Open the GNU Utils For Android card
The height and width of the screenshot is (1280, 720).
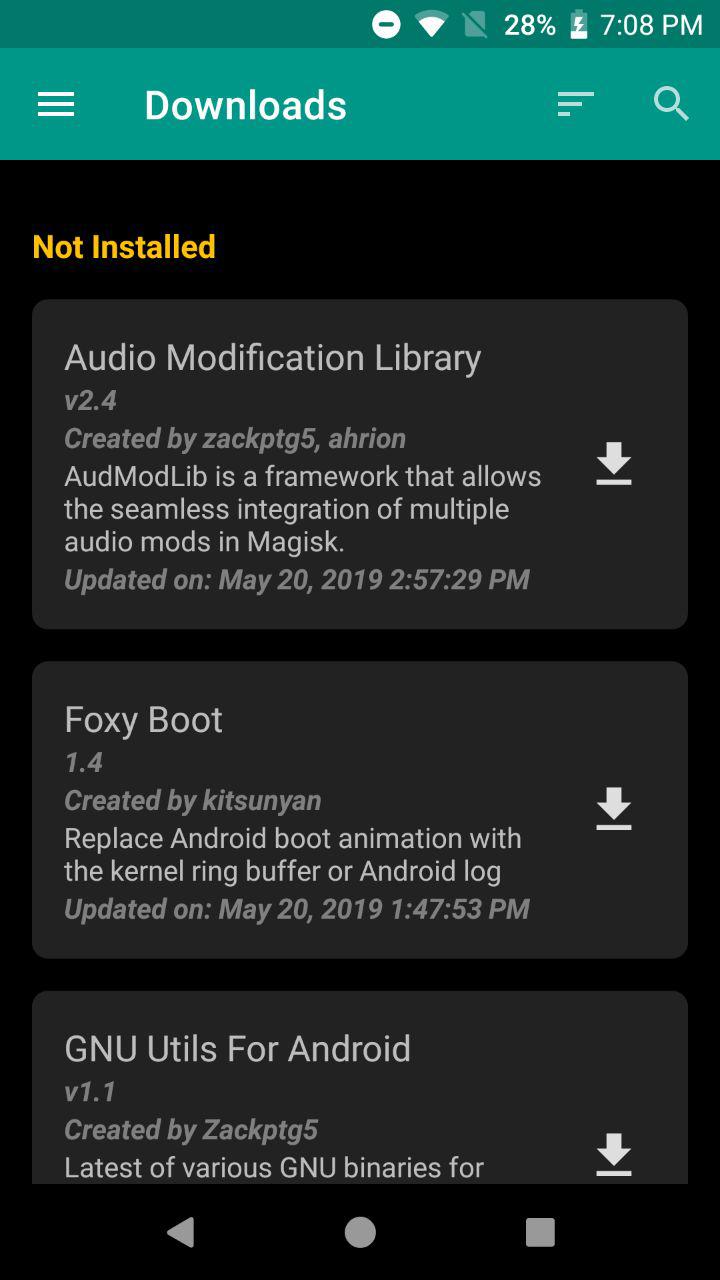(x=360, y=1087)
